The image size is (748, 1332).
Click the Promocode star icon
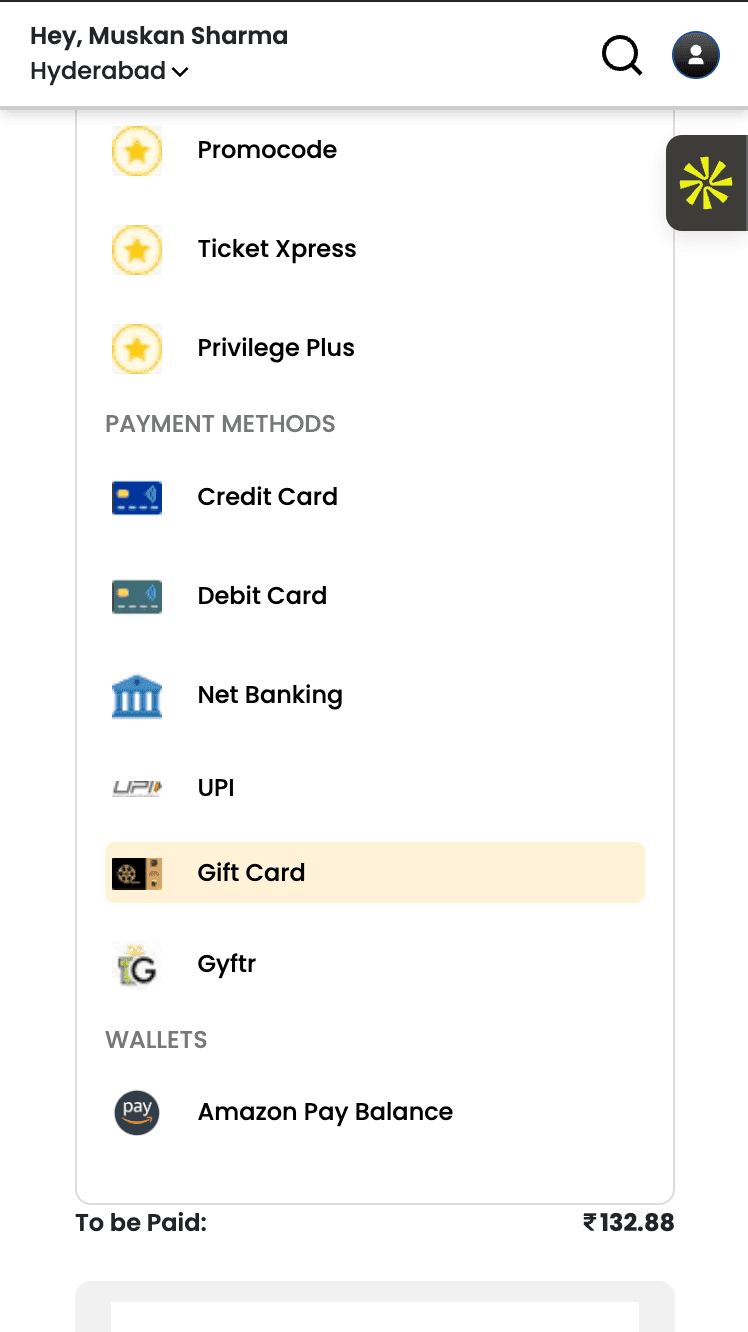[136, 150]
